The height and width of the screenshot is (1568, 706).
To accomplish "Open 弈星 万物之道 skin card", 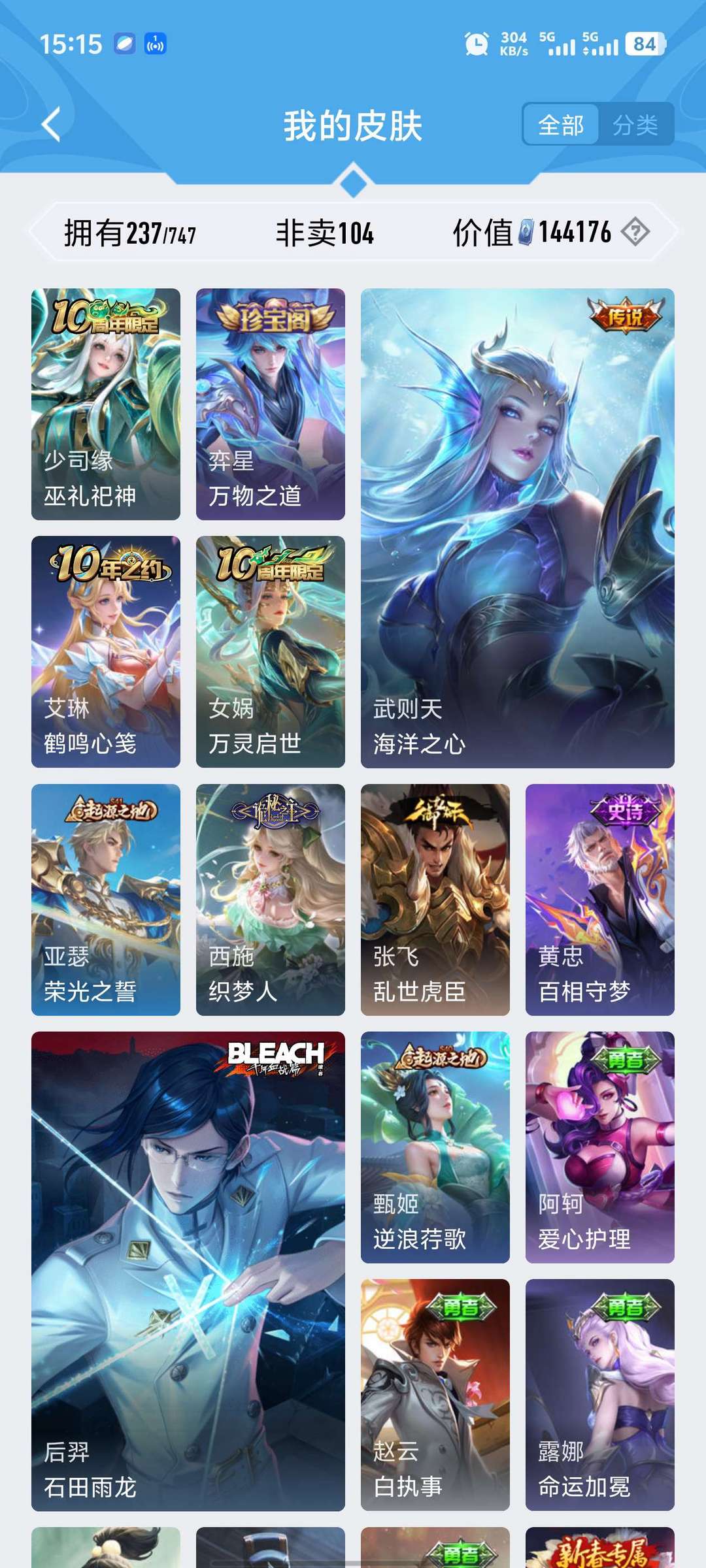I will click(271, 404).
